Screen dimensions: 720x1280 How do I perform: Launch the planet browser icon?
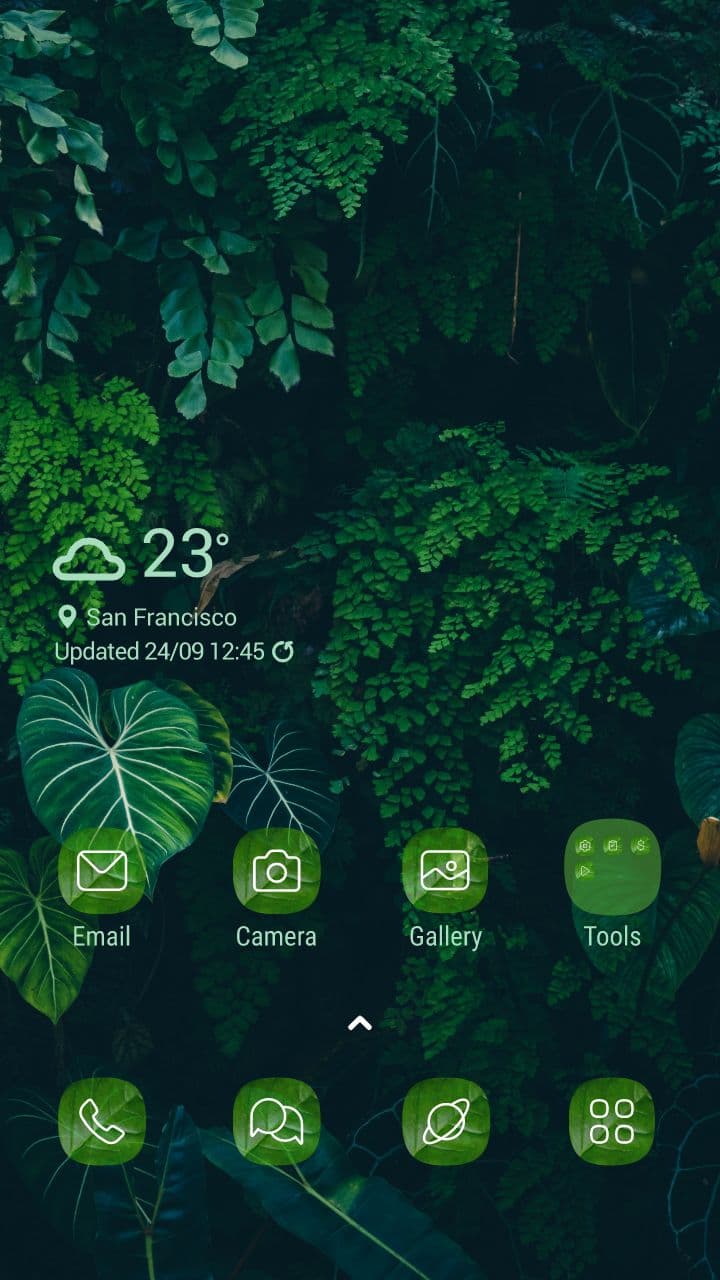click(445, 1121)
